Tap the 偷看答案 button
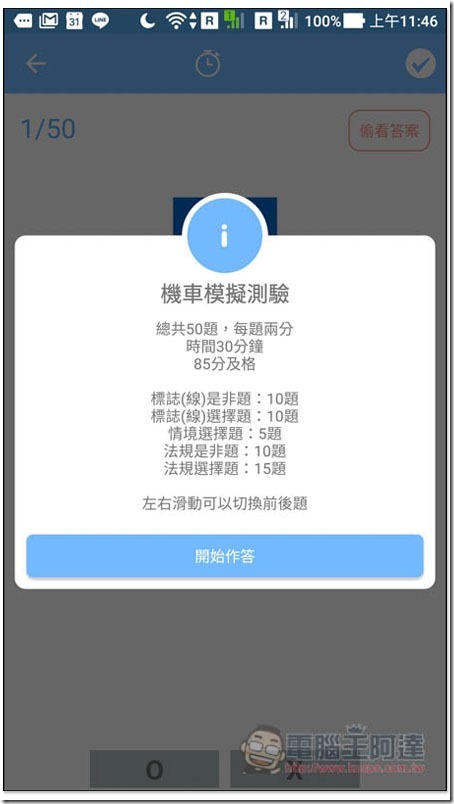Viewport: 454px width, 804px height. click(389, 131)
